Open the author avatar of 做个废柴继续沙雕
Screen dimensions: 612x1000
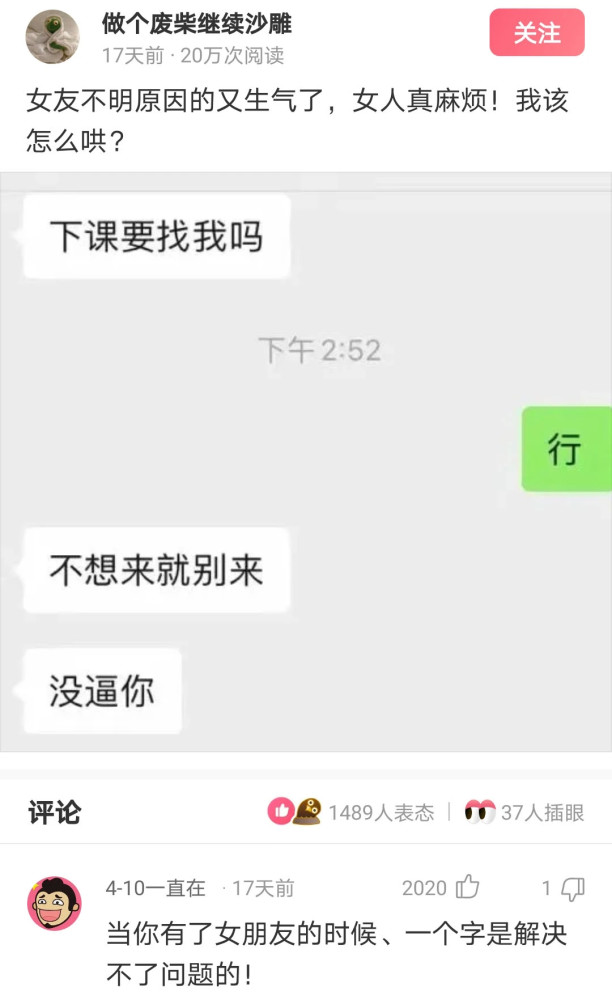click(52, 37)
